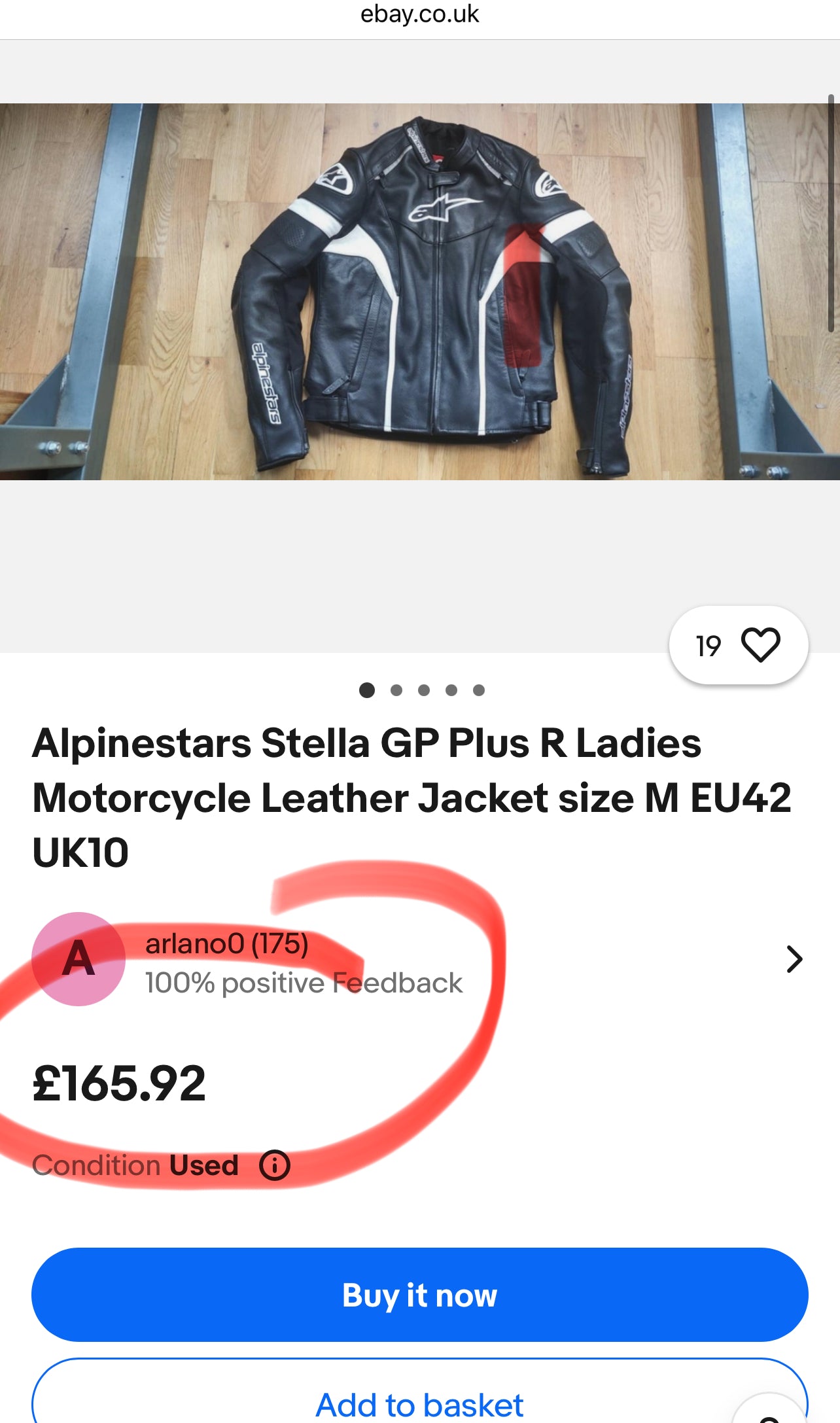Expand seller details with the right chevron
This screenshot has height=1423, width=840.
click(x=796, y=958)
